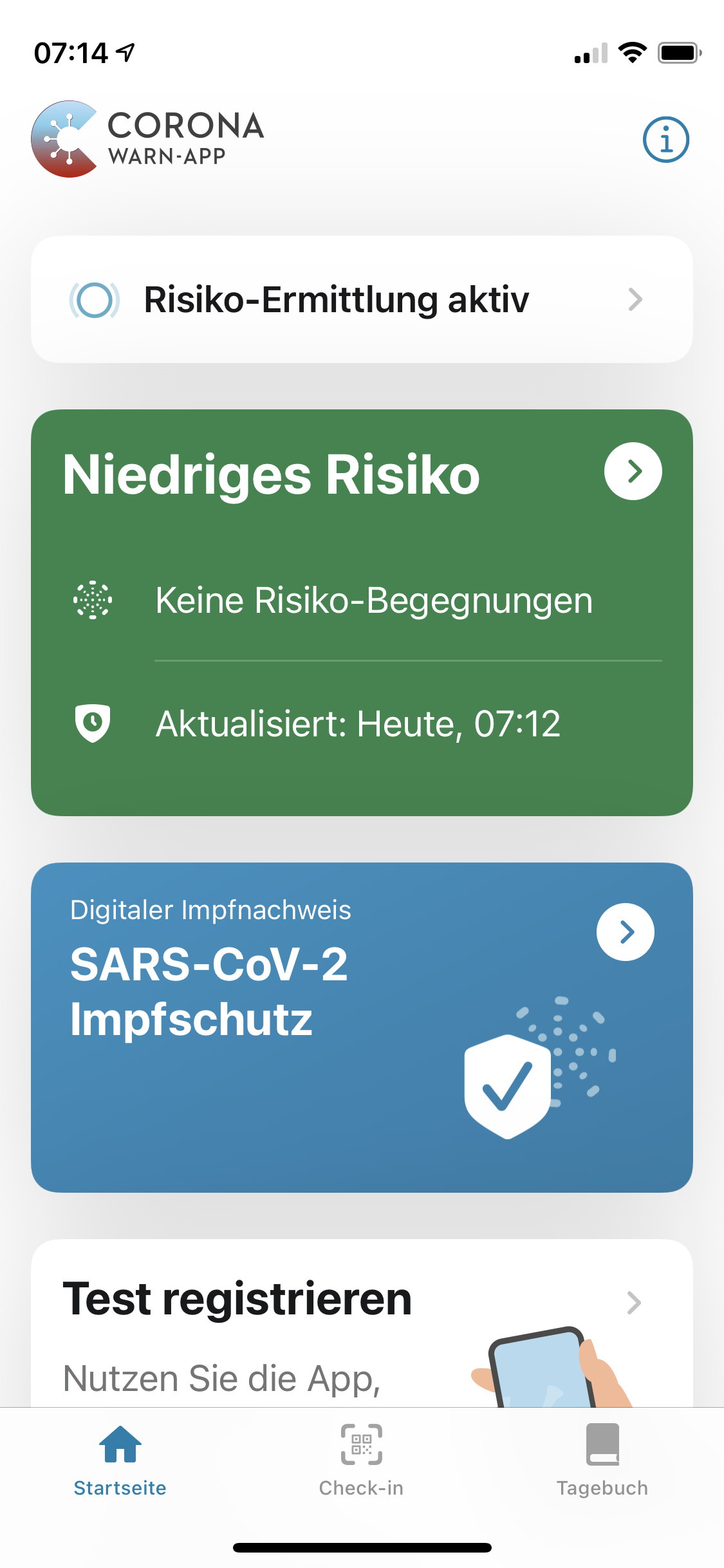This screenshot has width=724, height=1568.
Task: Open the Risiko-Ermittlung aktiv row
Action: (362, 299)
